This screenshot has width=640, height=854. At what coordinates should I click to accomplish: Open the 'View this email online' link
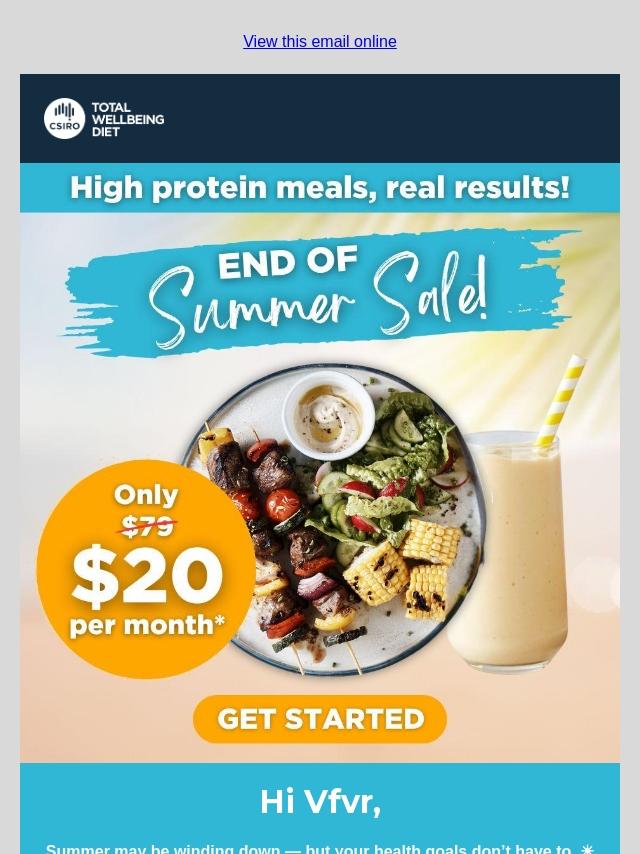pyautogui.click(x=319, y=41)
